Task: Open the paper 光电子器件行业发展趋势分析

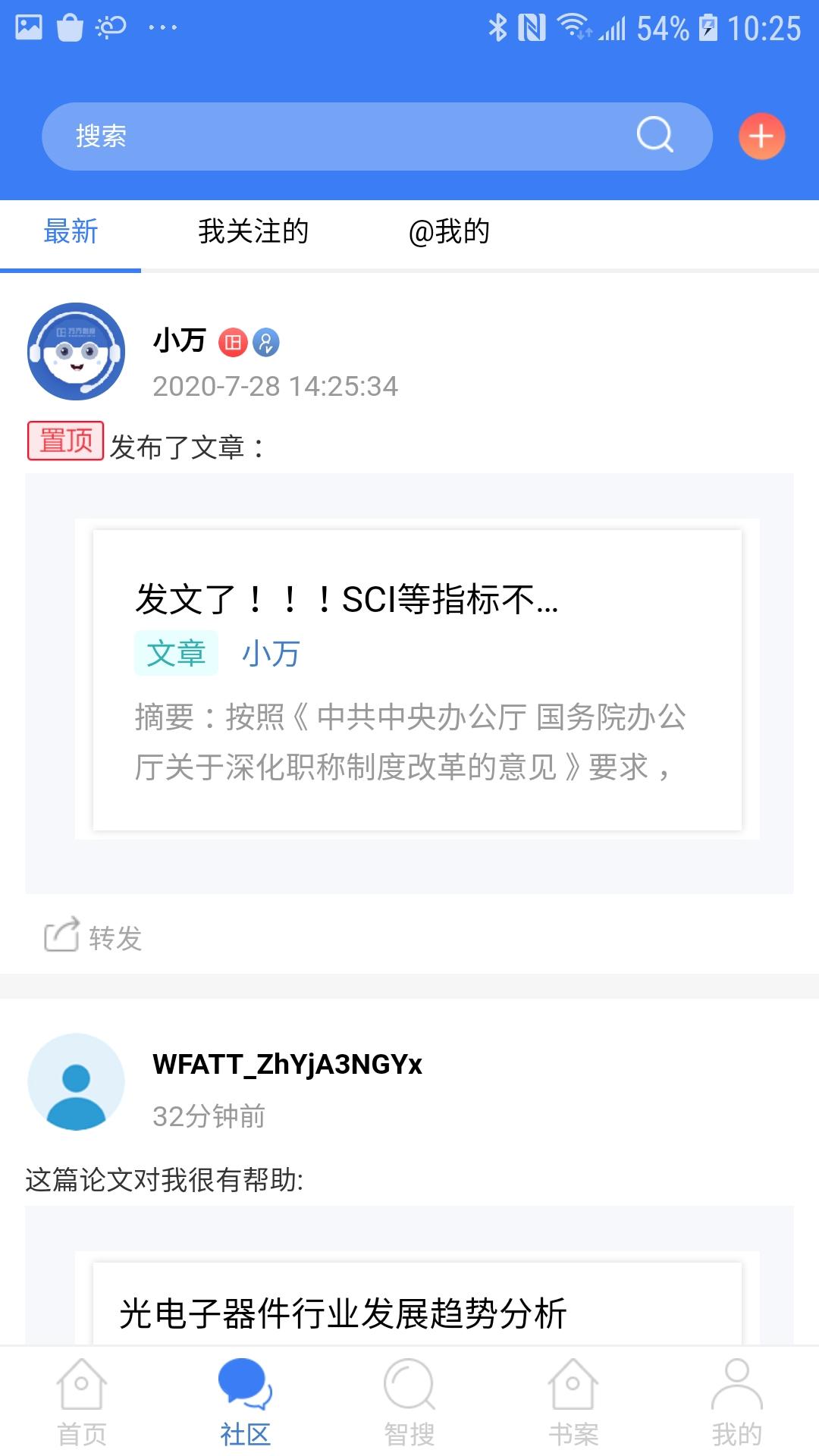Action: pos(343,1313)
